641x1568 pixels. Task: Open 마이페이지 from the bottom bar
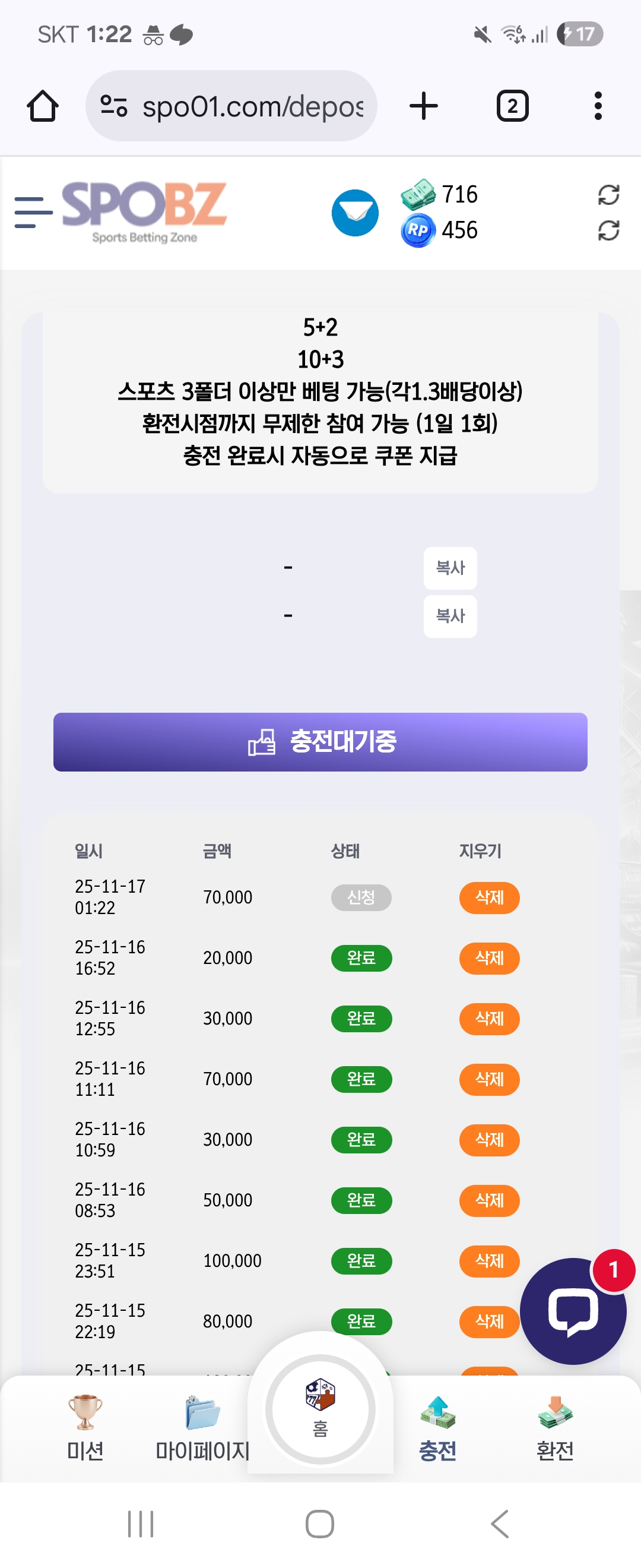[x=202, y=1427]
